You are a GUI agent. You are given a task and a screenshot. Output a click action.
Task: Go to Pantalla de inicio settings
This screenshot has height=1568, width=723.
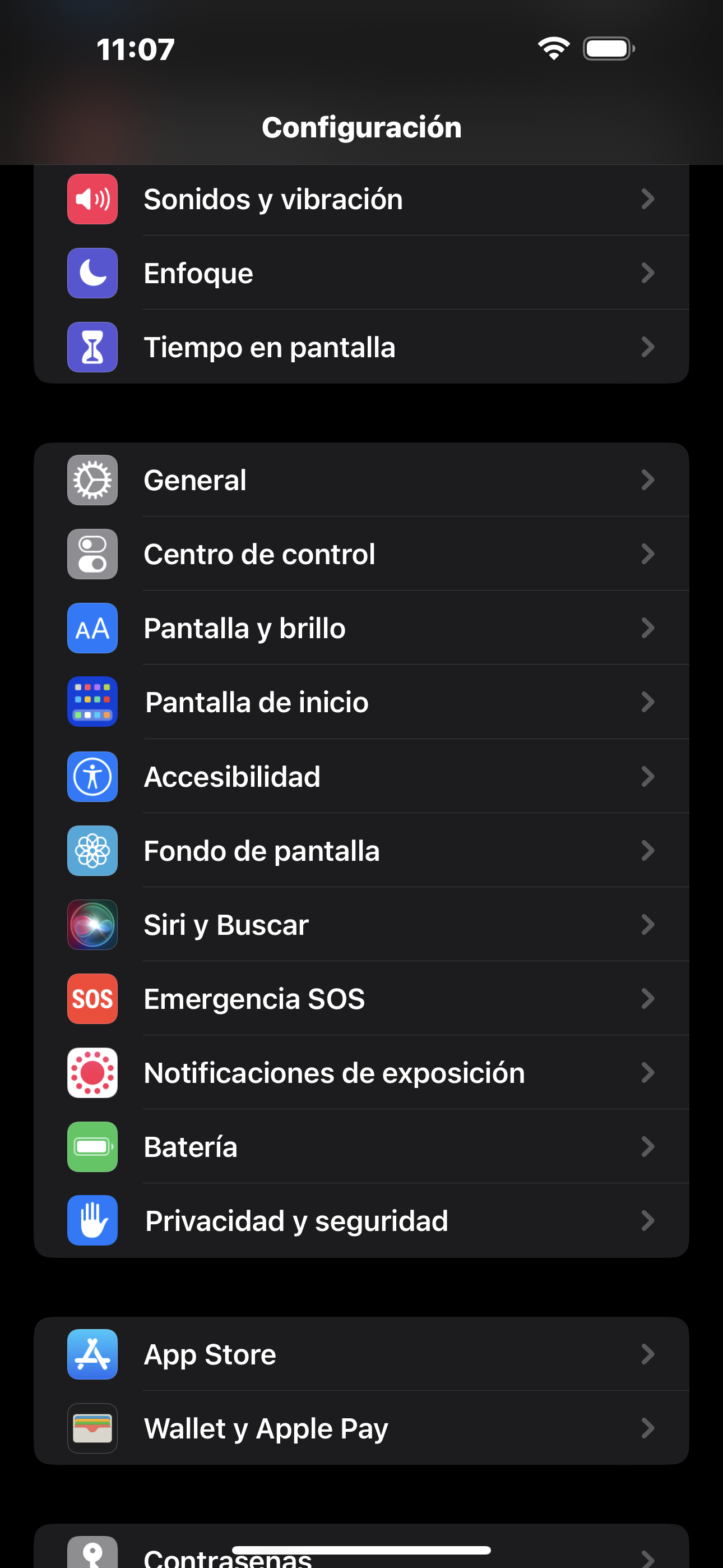pyautogui.click(x=361, y=703)
